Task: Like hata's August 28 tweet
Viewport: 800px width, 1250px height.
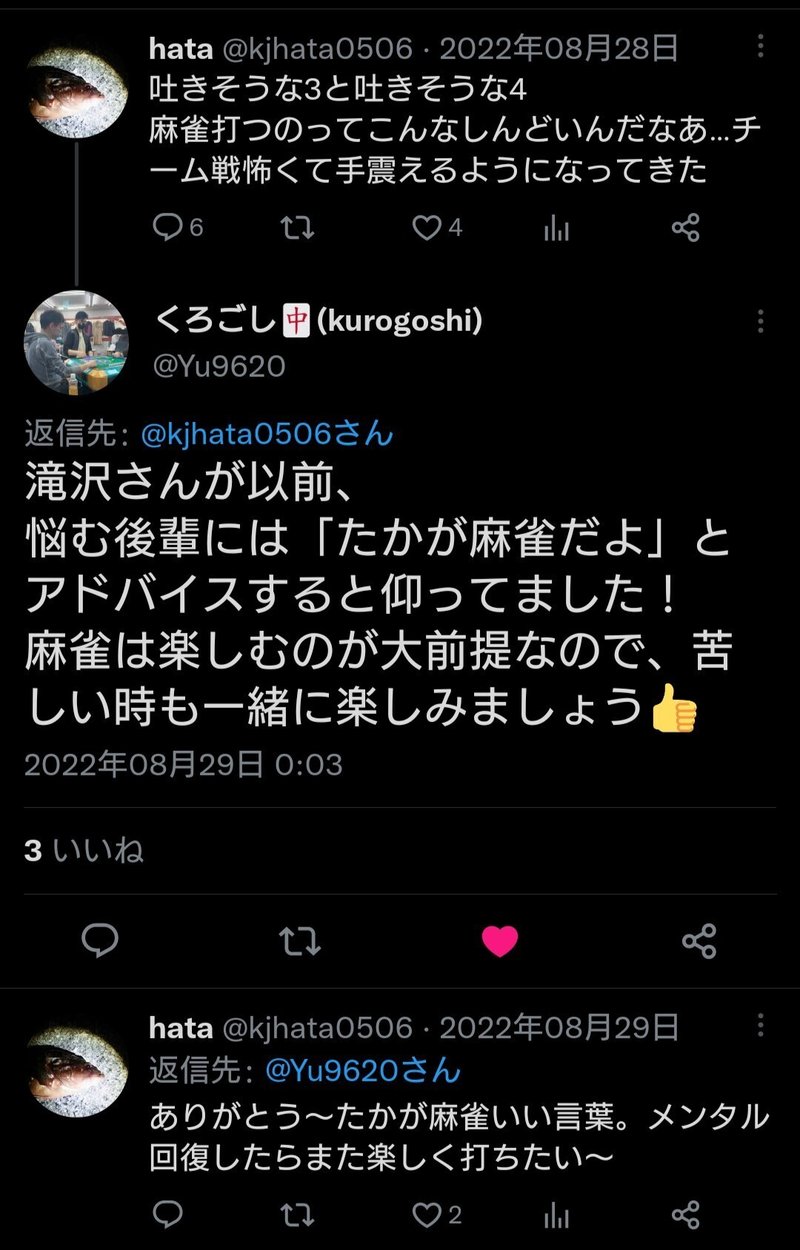Action: pyautogui.click(x=425, y=228)
